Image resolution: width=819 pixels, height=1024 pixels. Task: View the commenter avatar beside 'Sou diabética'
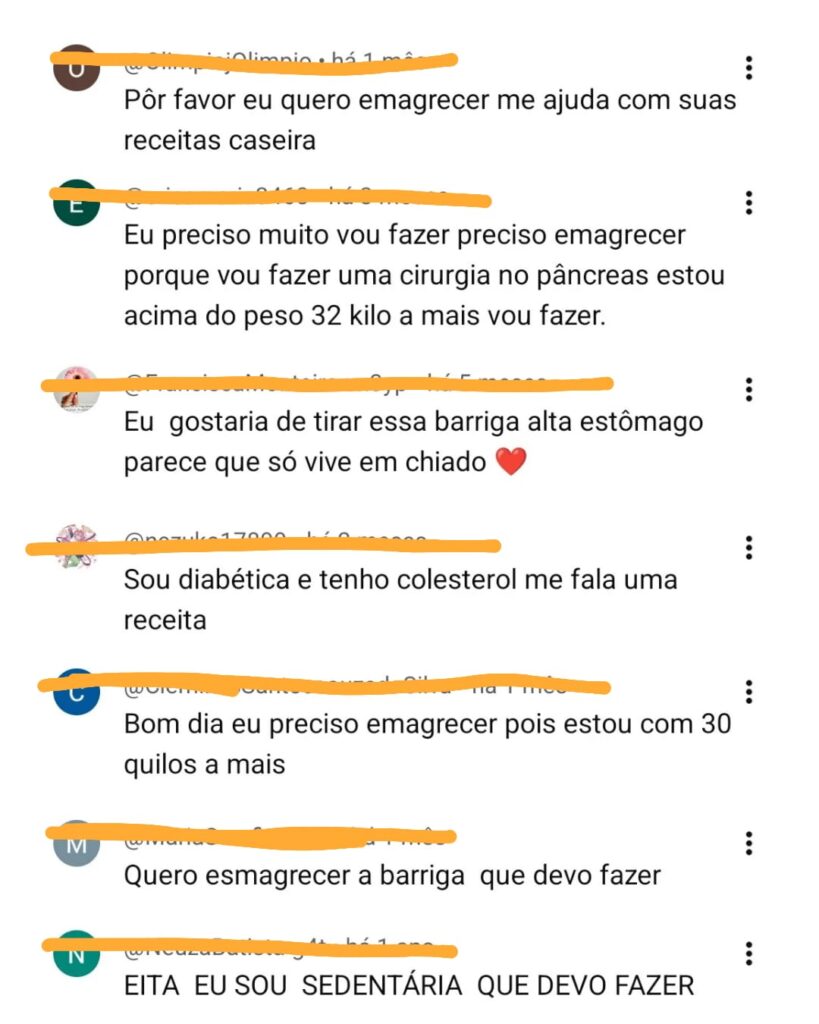click(x=77, y=545)
